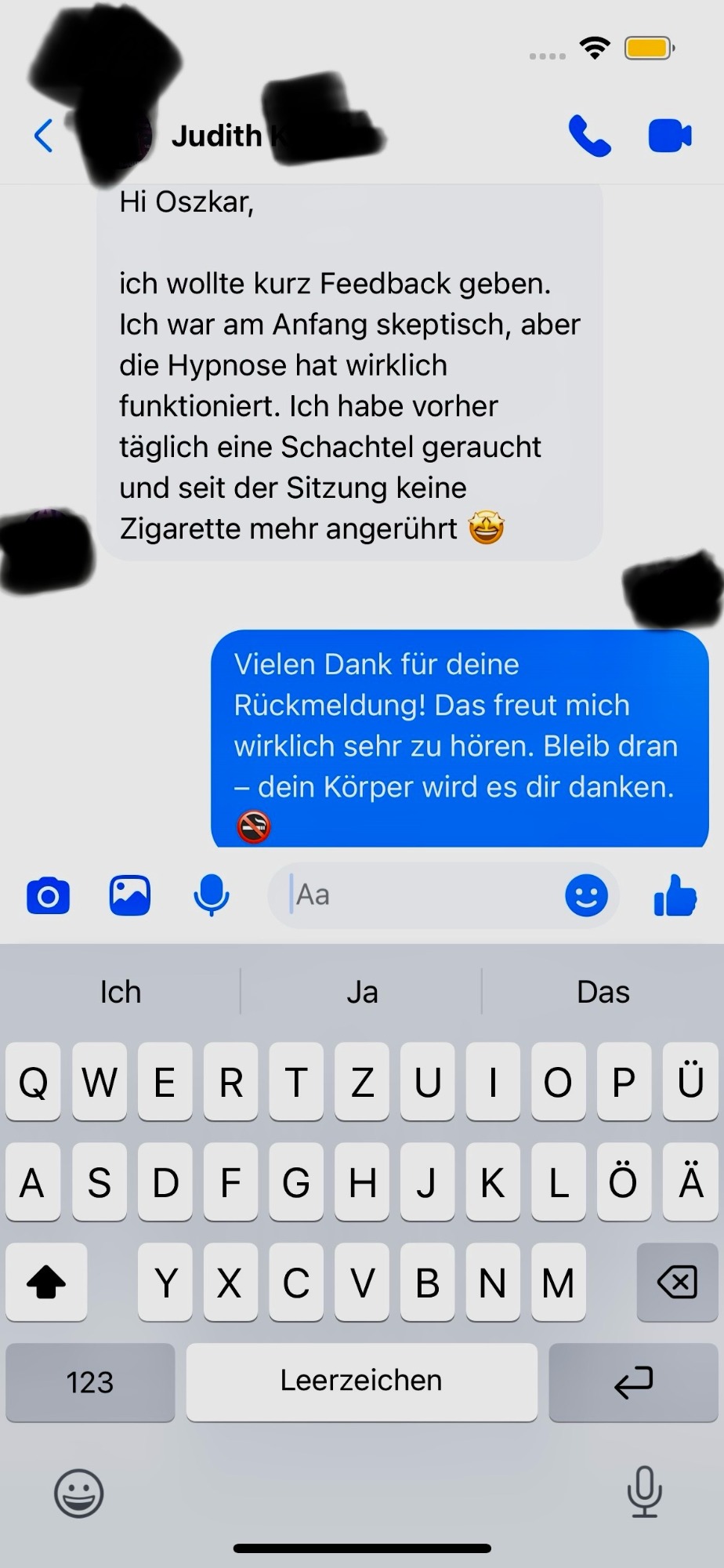This screenshot has width=724, height=1568.
Task: Hit the Leerzeichen space bar
Action: 361,1382
